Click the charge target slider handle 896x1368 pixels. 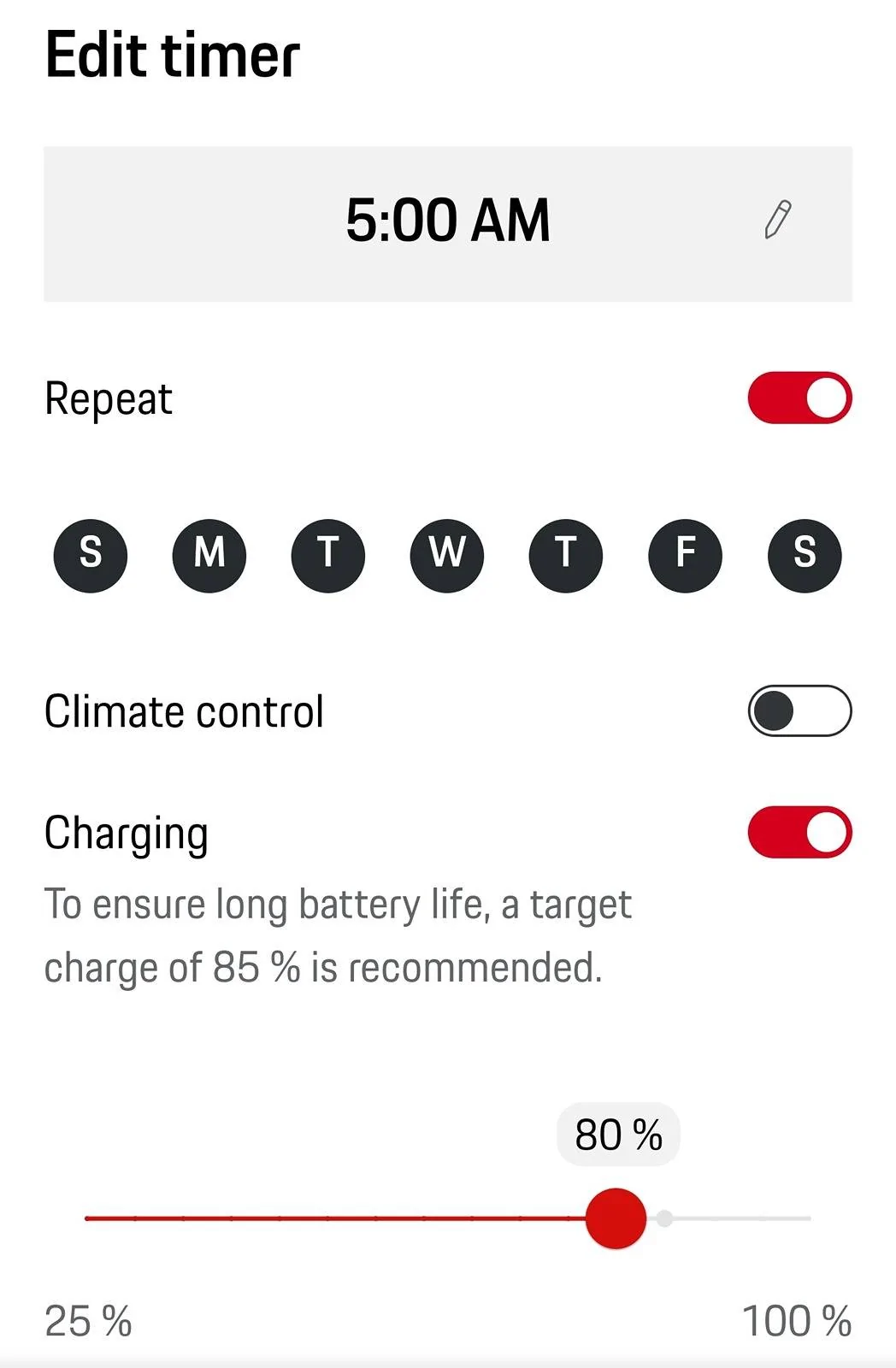pyautogui.click(x=616, y=1218)
